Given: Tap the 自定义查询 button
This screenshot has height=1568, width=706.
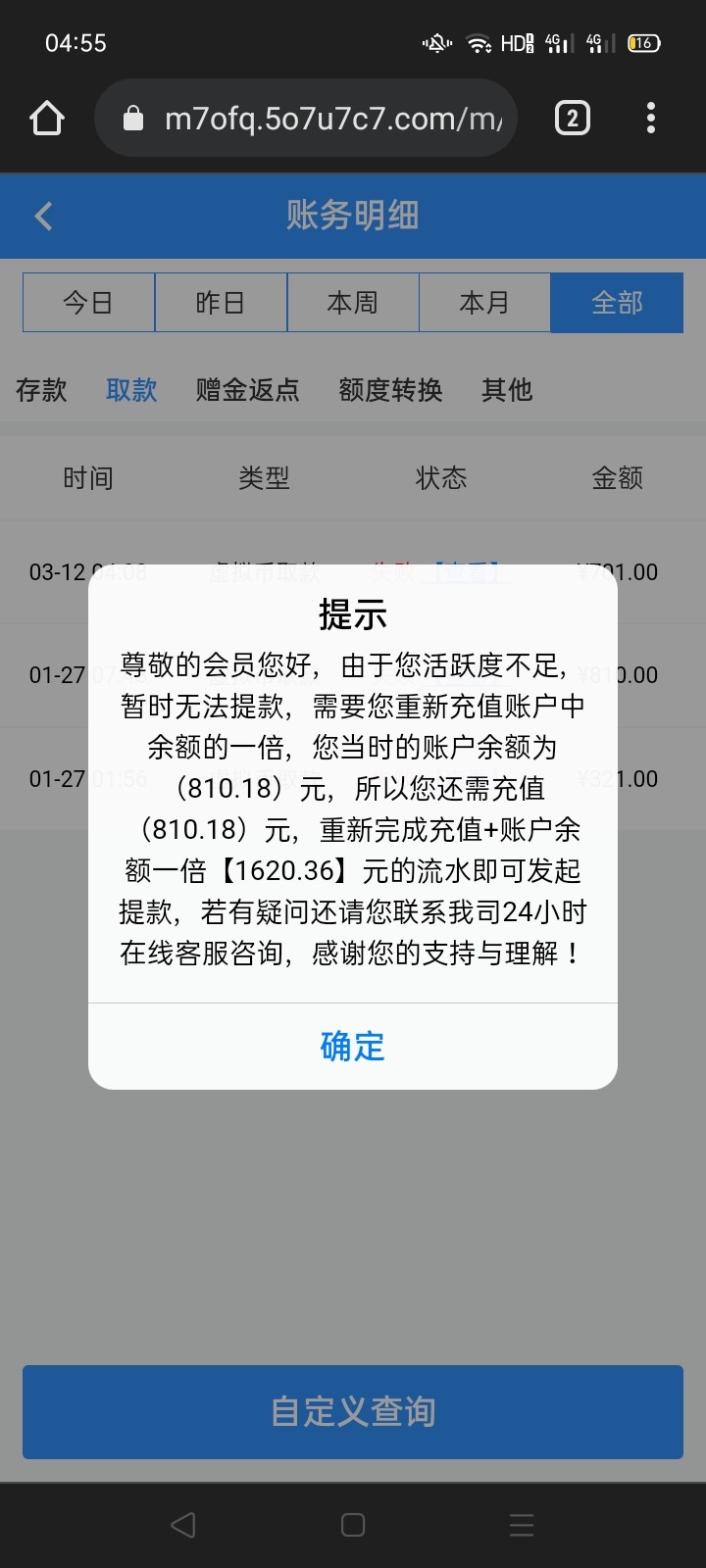Looking at the screenshot, I should (352, 1412).
